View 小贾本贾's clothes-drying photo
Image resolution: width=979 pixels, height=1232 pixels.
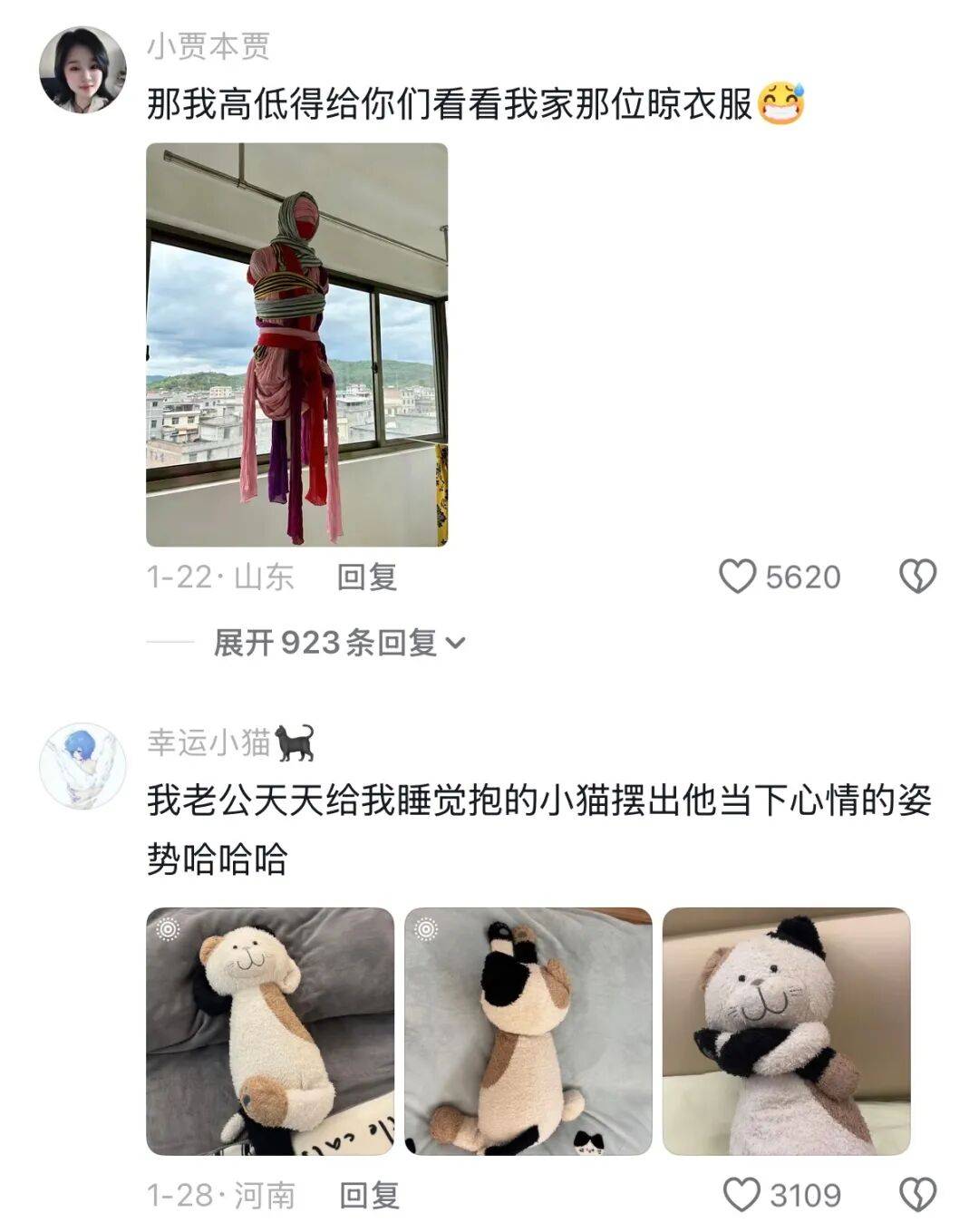click(x=297, y=344)
